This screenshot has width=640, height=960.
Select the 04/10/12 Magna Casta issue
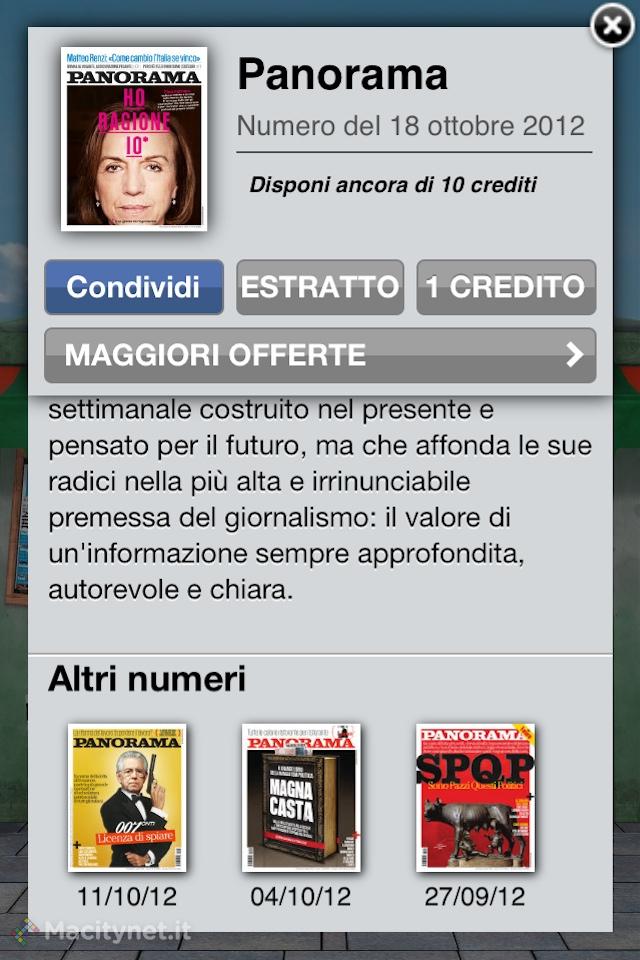[301, 797]
